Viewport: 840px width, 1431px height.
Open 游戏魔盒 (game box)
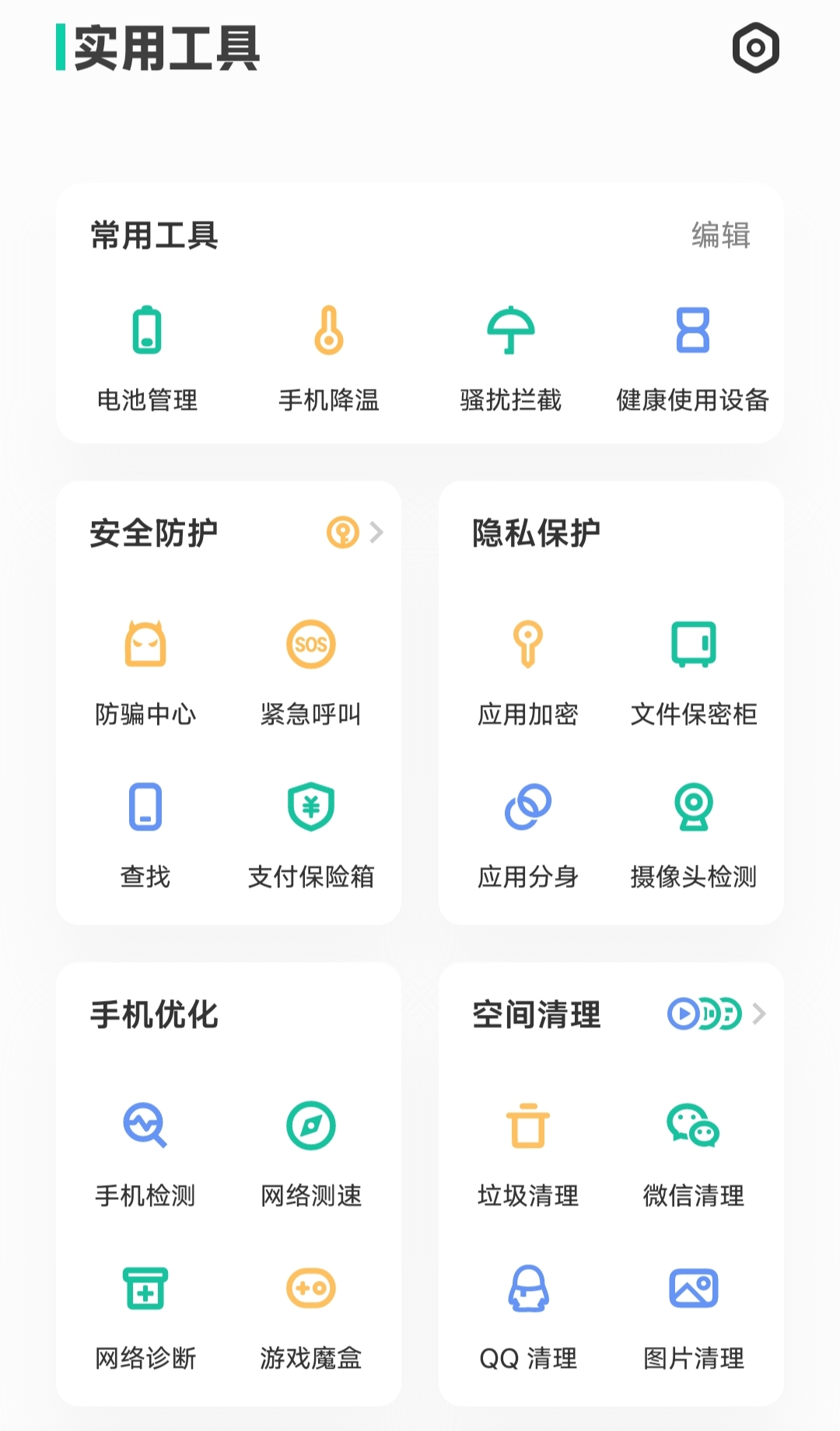[x=311, y=1314]
